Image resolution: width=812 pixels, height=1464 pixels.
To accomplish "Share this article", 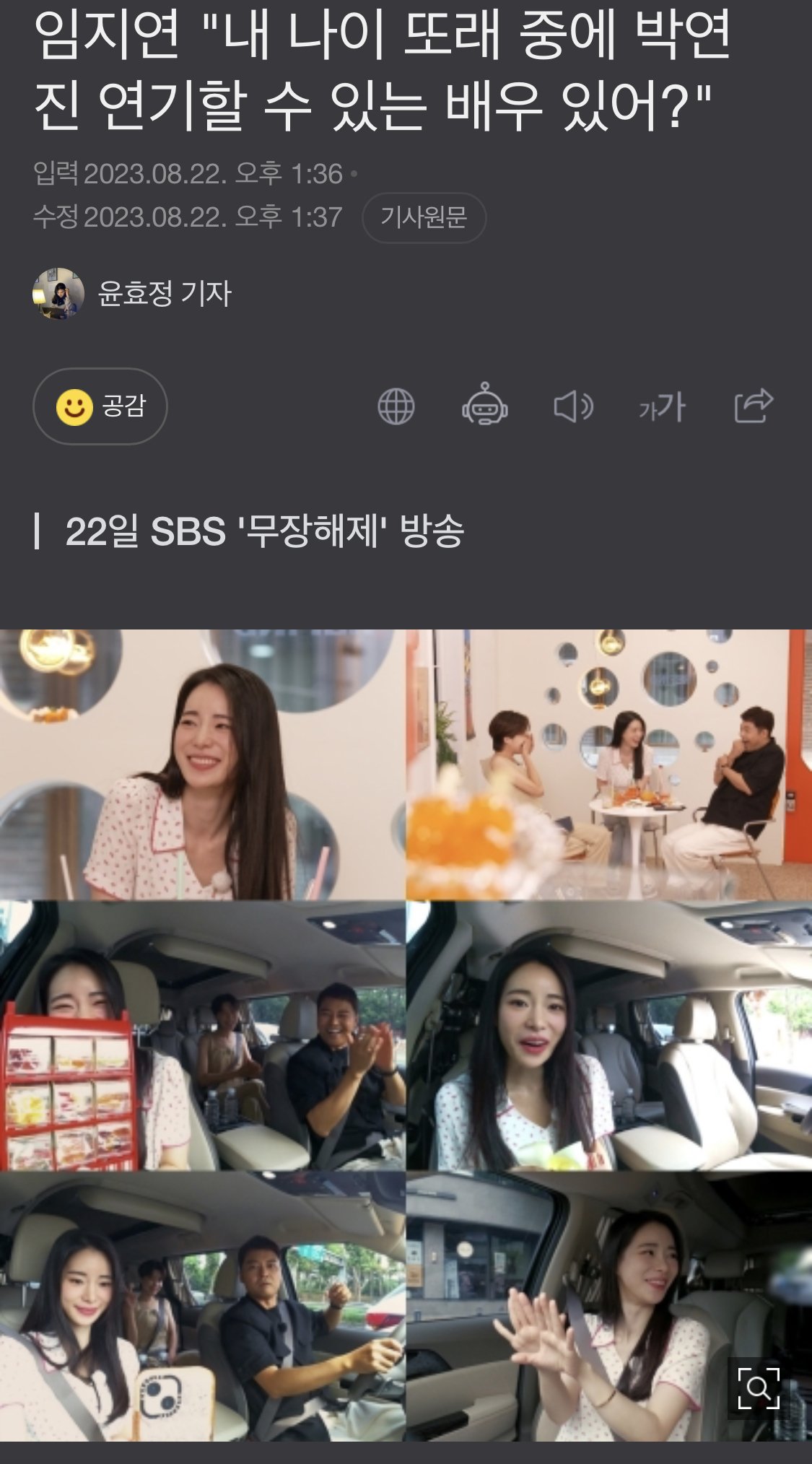I will (753, 405).
